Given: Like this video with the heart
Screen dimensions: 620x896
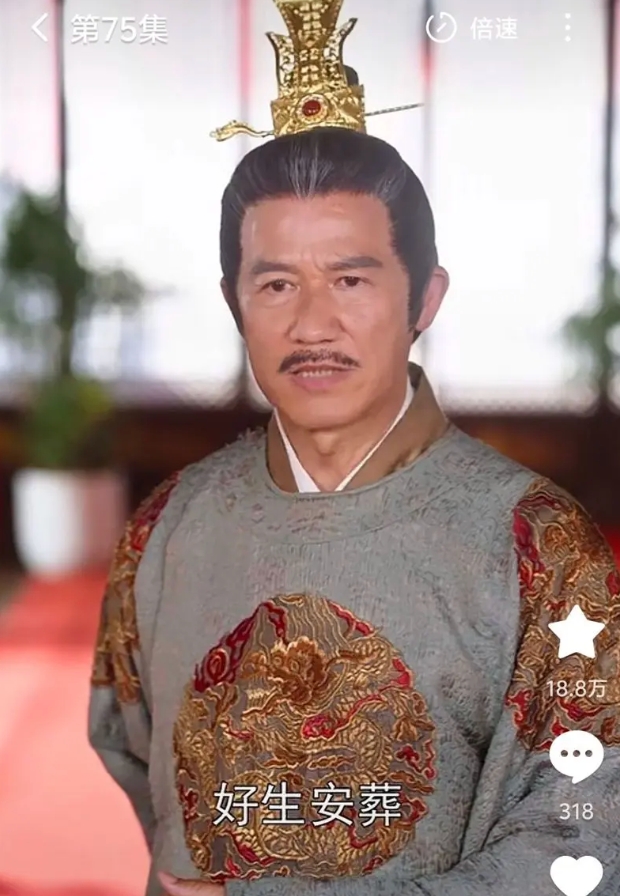Looking at the screenshot, I should tap(576, 872).
